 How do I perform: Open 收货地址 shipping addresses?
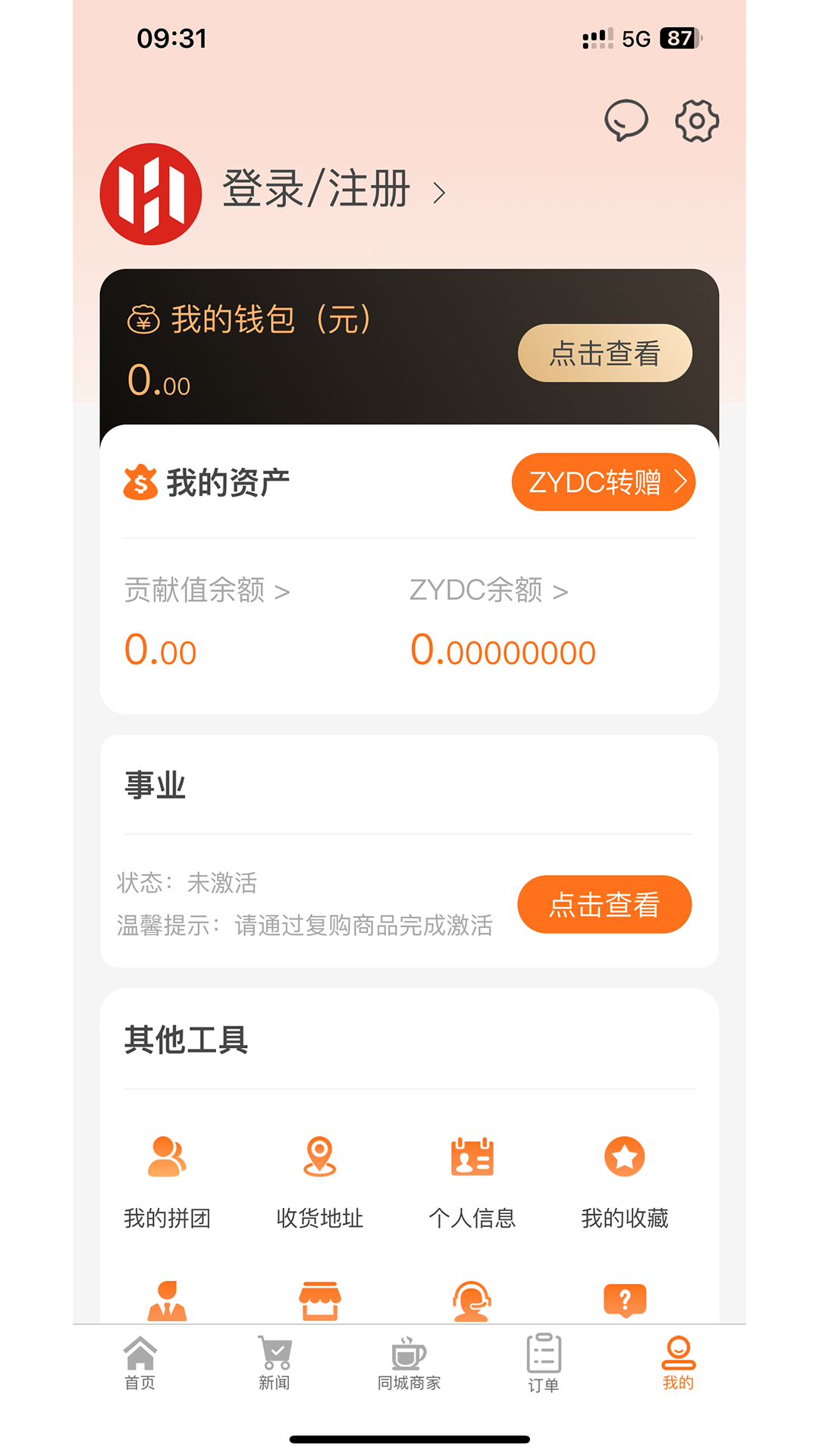(x=319, y=1179)
